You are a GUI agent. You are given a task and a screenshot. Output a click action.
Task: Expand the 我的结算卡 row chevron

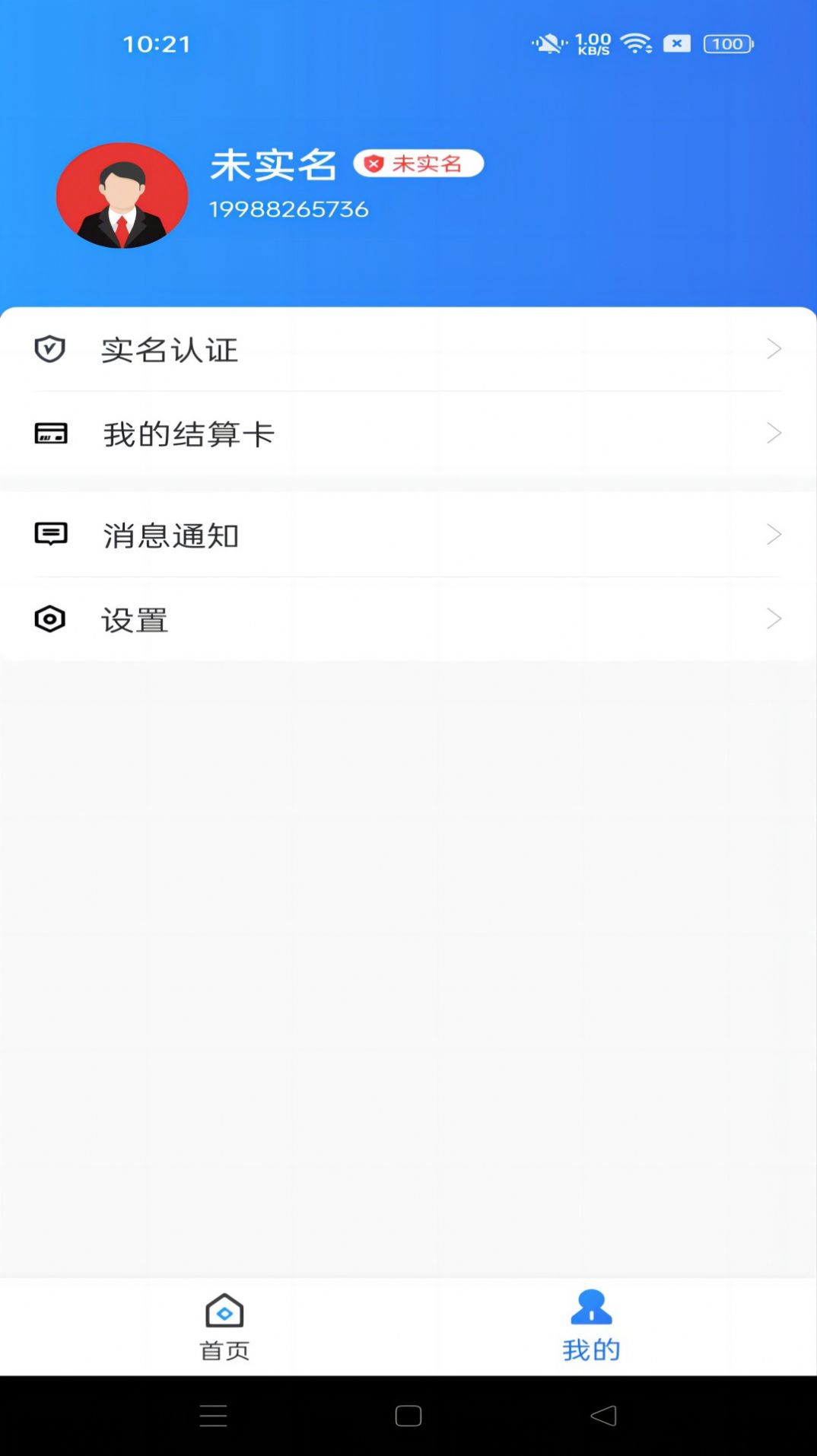pyautogui.click(x=774, y=433)
